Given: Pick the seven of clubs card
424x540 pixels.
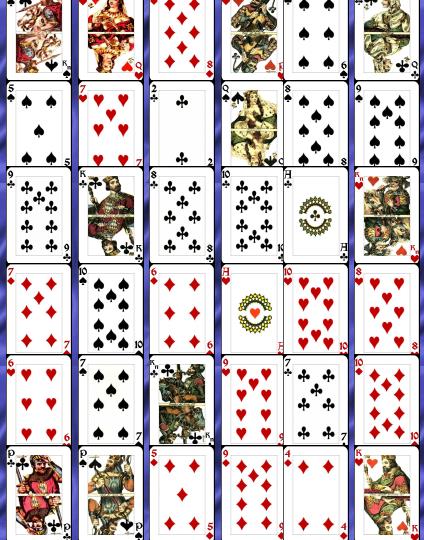Looking at the screenshot, I should (x=316, y=400).
